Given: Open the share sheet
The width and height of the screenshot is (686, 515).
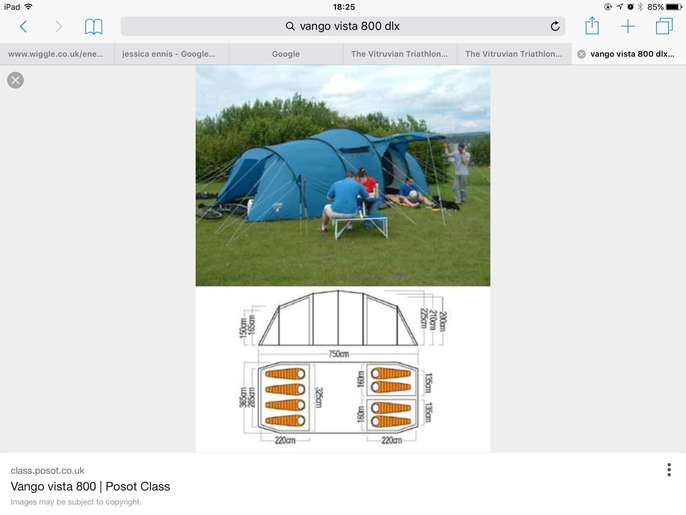Looking at the screenshot, I should point(592,27).
